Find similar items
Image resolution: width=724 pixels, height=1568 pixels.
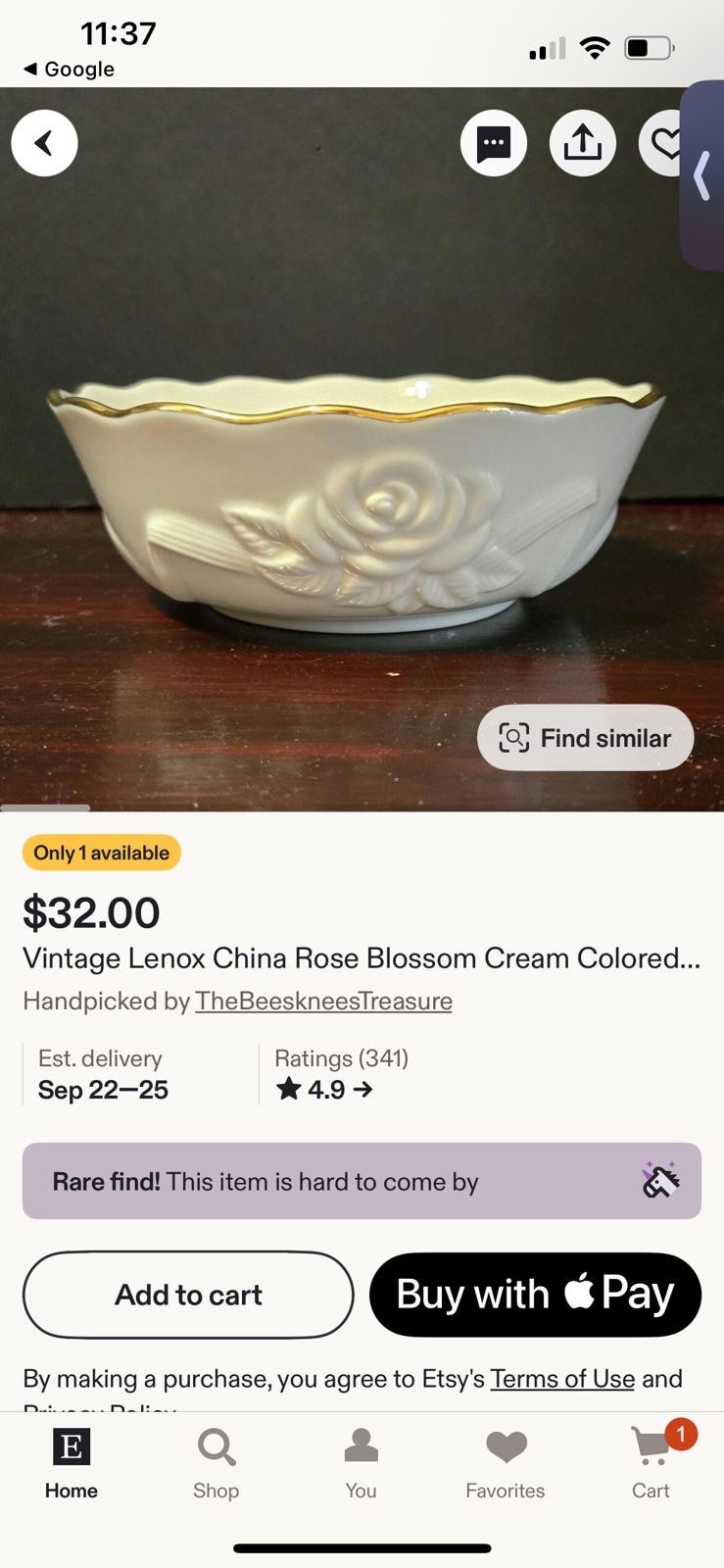[585, 738]
